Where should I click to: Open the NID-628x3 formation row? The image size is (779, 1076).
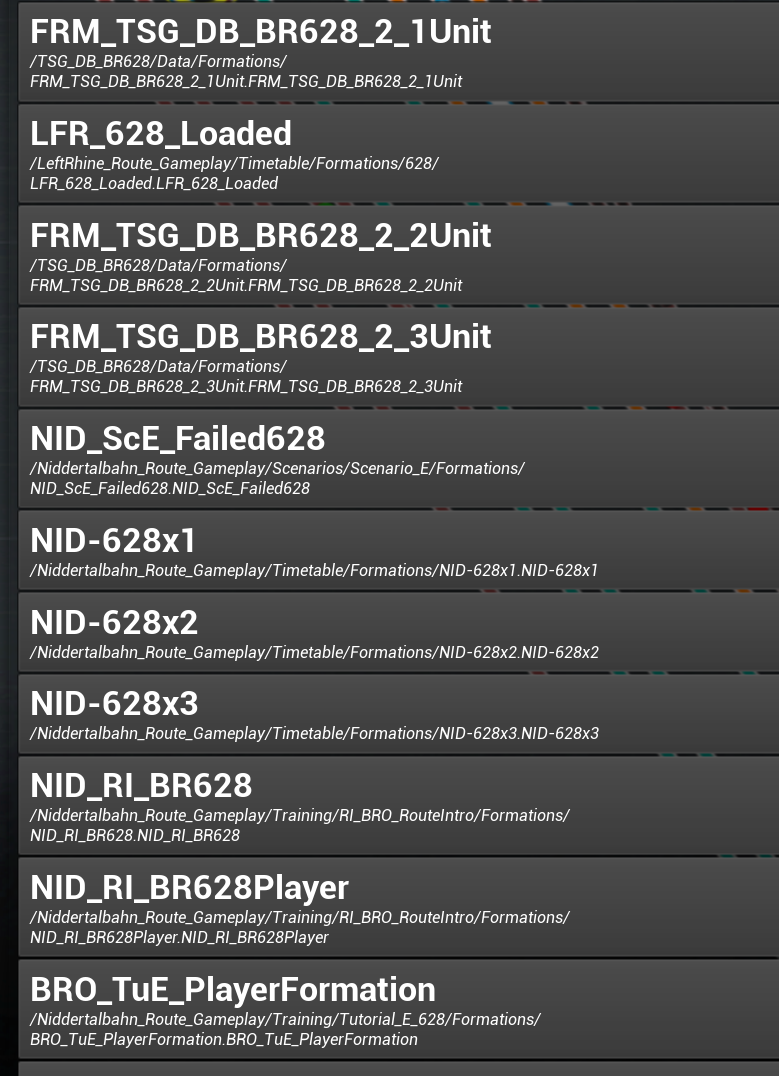(398, 714)
